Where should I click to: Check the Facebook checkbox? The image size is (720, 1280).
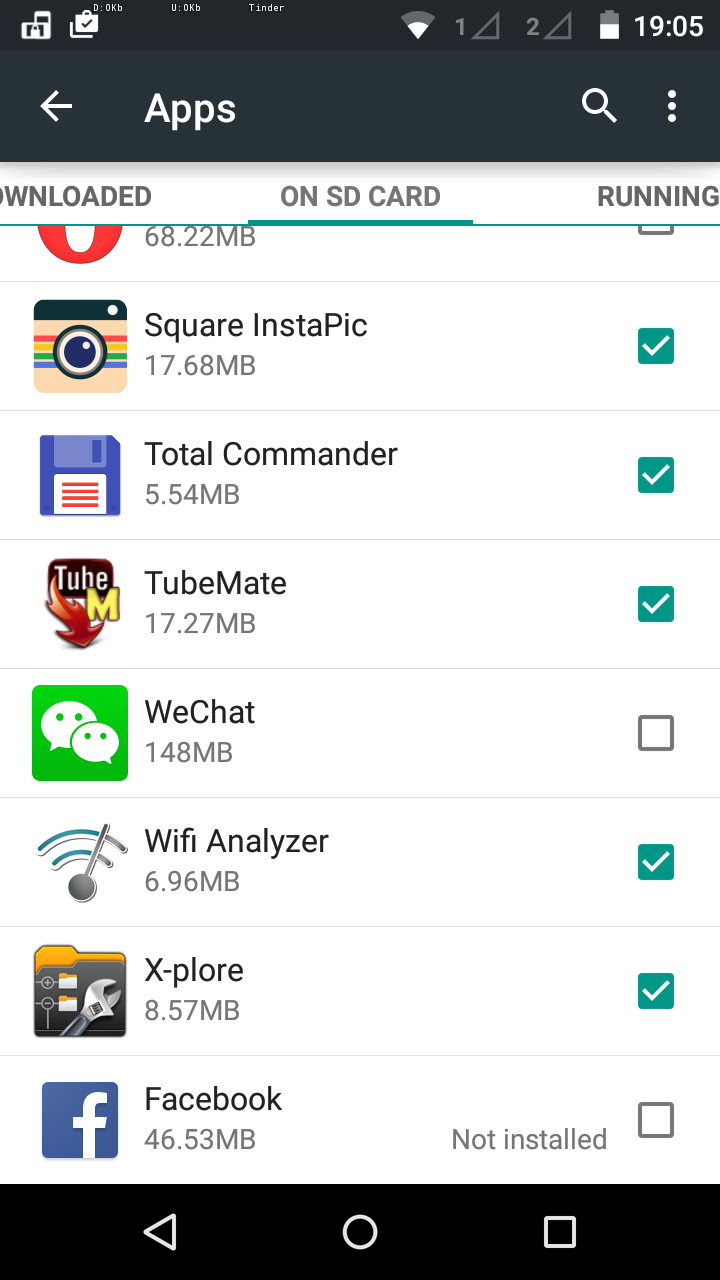656,1120
